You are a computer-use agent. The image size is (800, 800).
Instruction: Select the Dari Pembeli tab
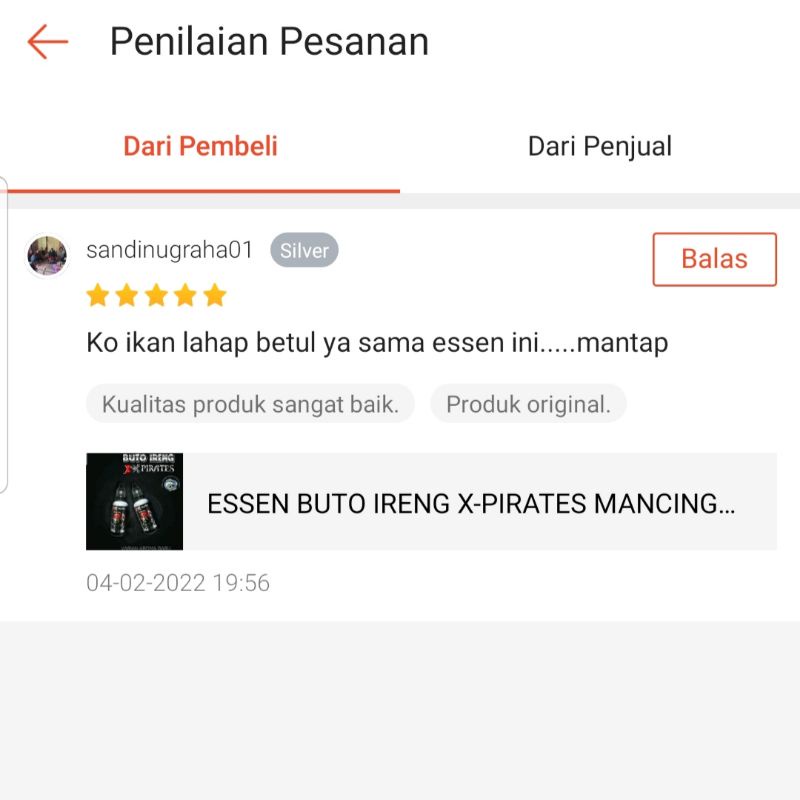click(x=200, y=147)
